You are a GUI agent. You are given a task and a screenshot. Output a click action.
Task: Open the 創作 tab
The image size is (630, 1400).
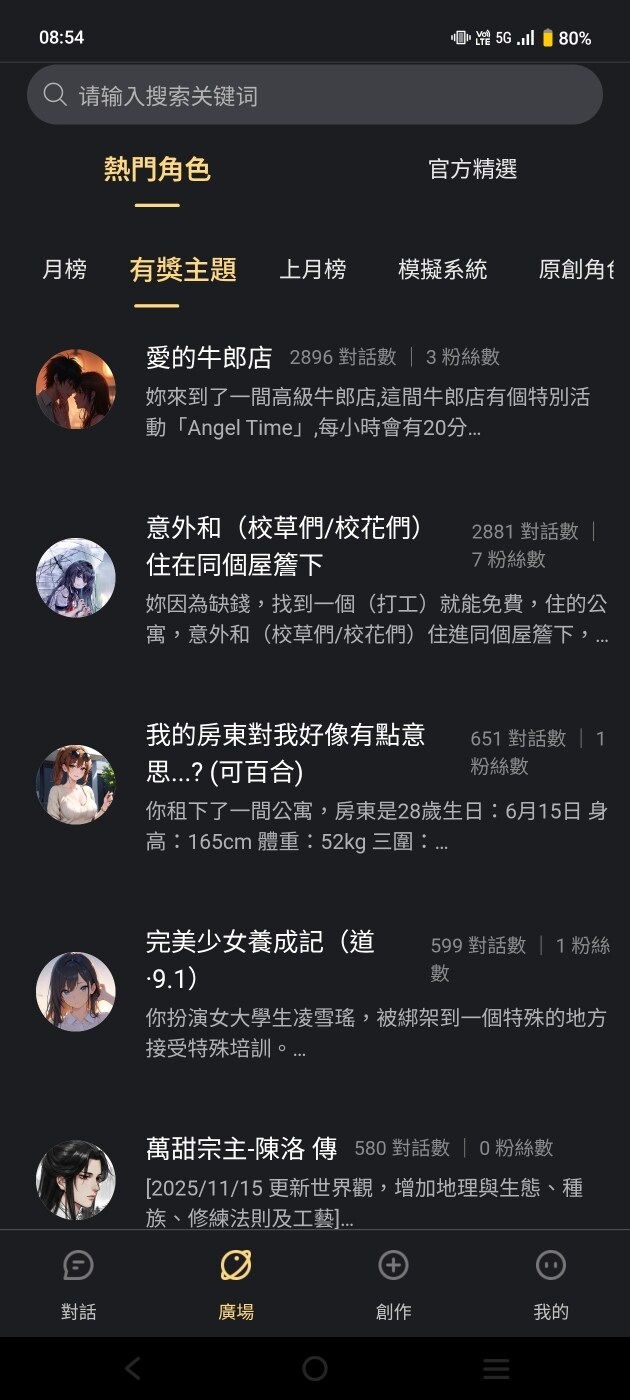pos(393,1283)
